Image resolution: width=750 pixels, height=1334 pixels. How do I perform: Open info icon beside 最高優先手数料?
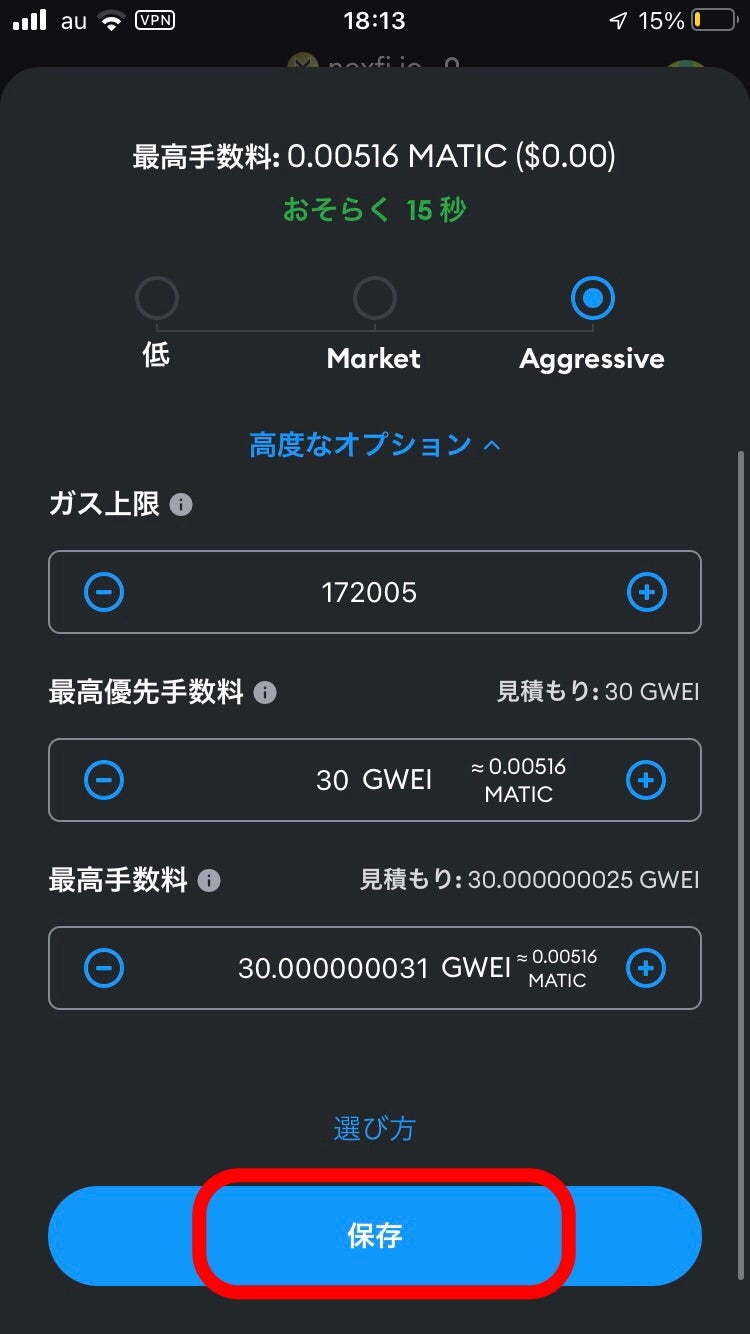pos(265,692)
